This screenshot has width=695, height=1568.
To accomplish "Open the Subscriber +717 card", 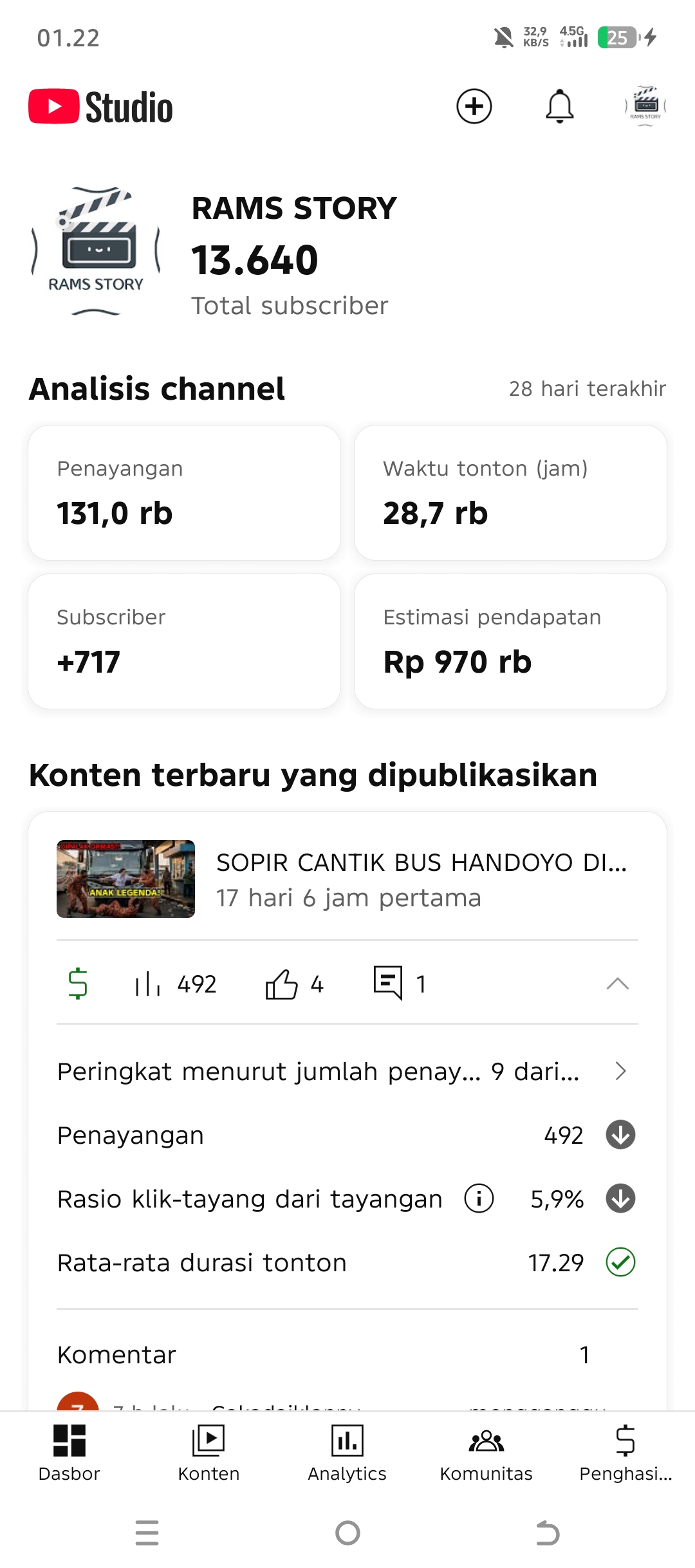I will pyautogui.click(x=184, y=641).
